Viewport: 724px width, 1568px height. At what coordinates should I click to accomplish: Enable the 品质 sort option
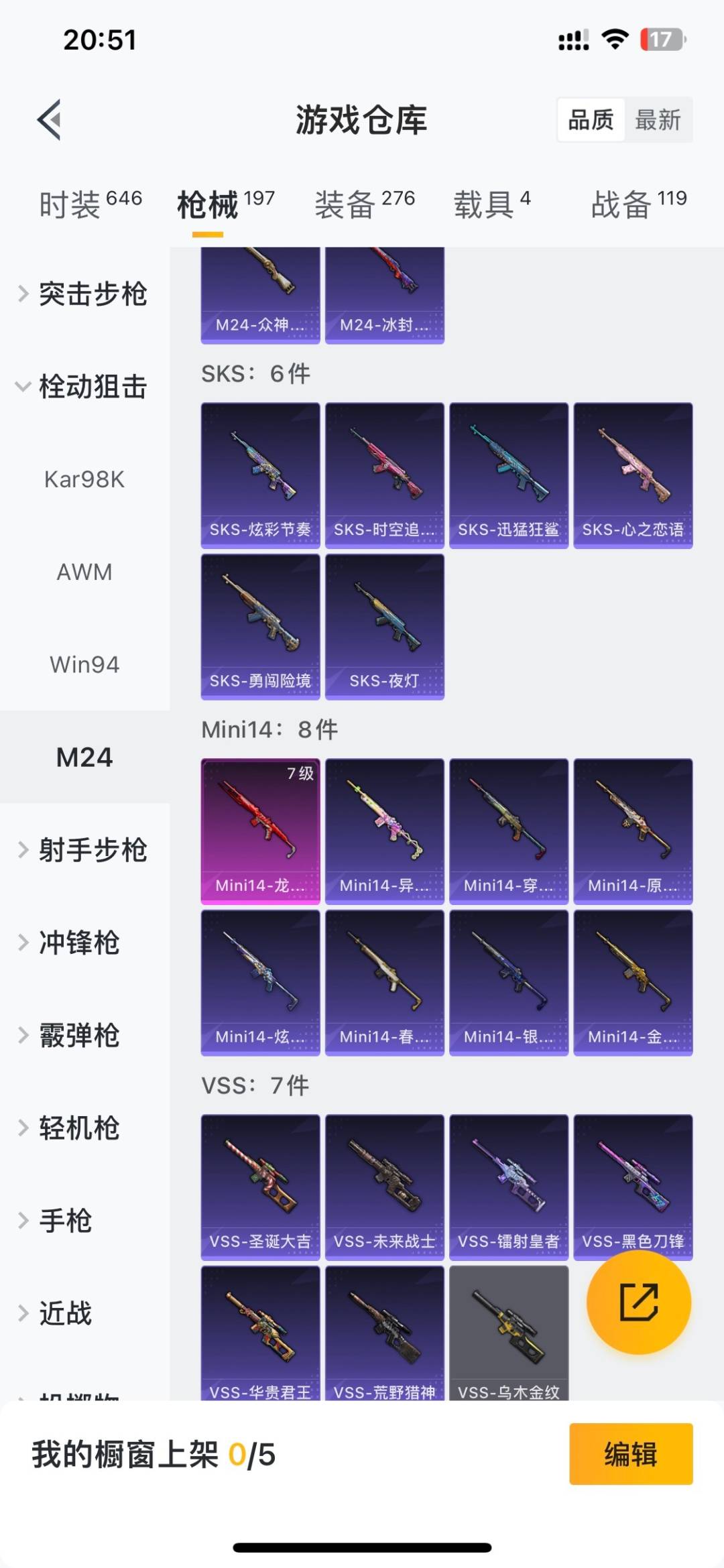[590, 120]
